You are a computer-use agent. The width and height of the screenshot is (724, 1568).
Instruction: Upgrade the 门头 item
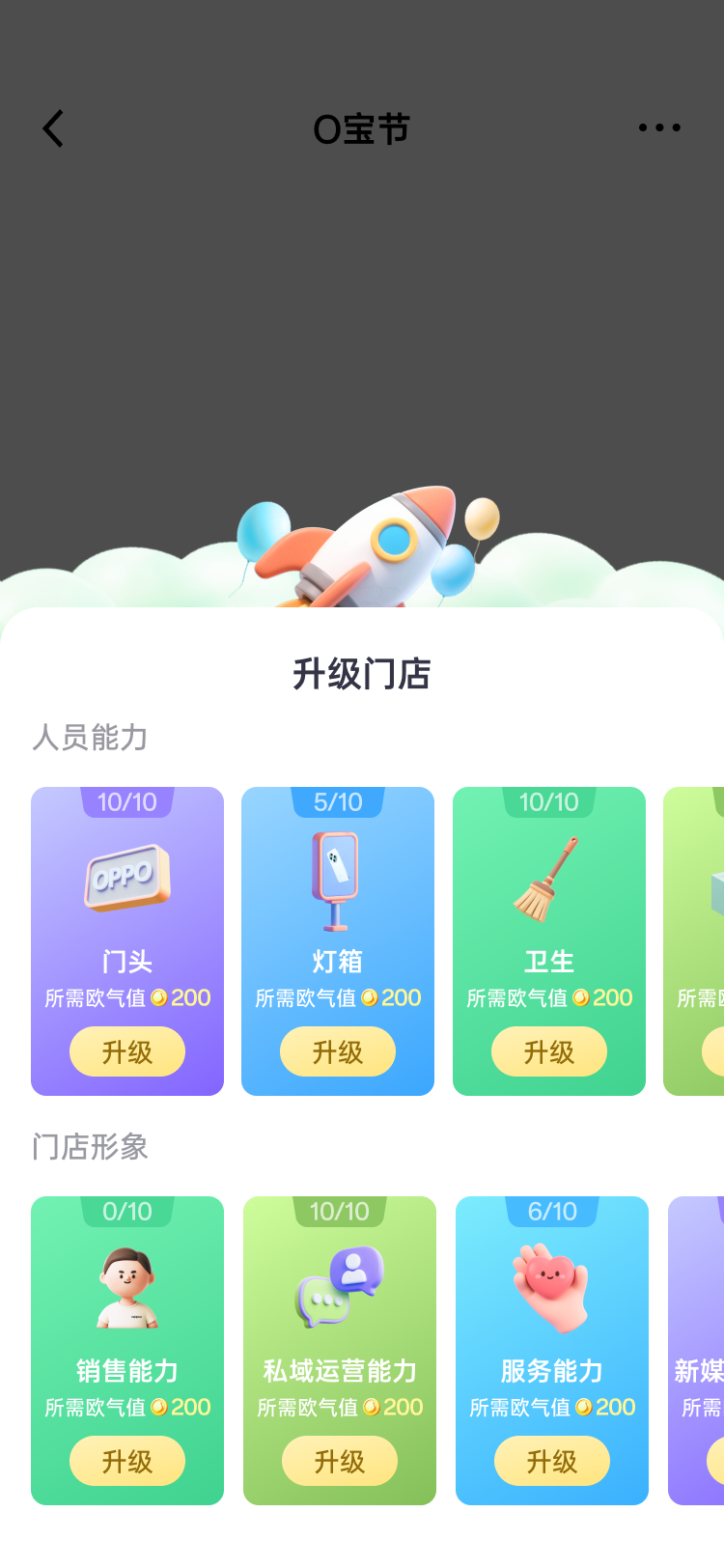[x=127, y=1051]
